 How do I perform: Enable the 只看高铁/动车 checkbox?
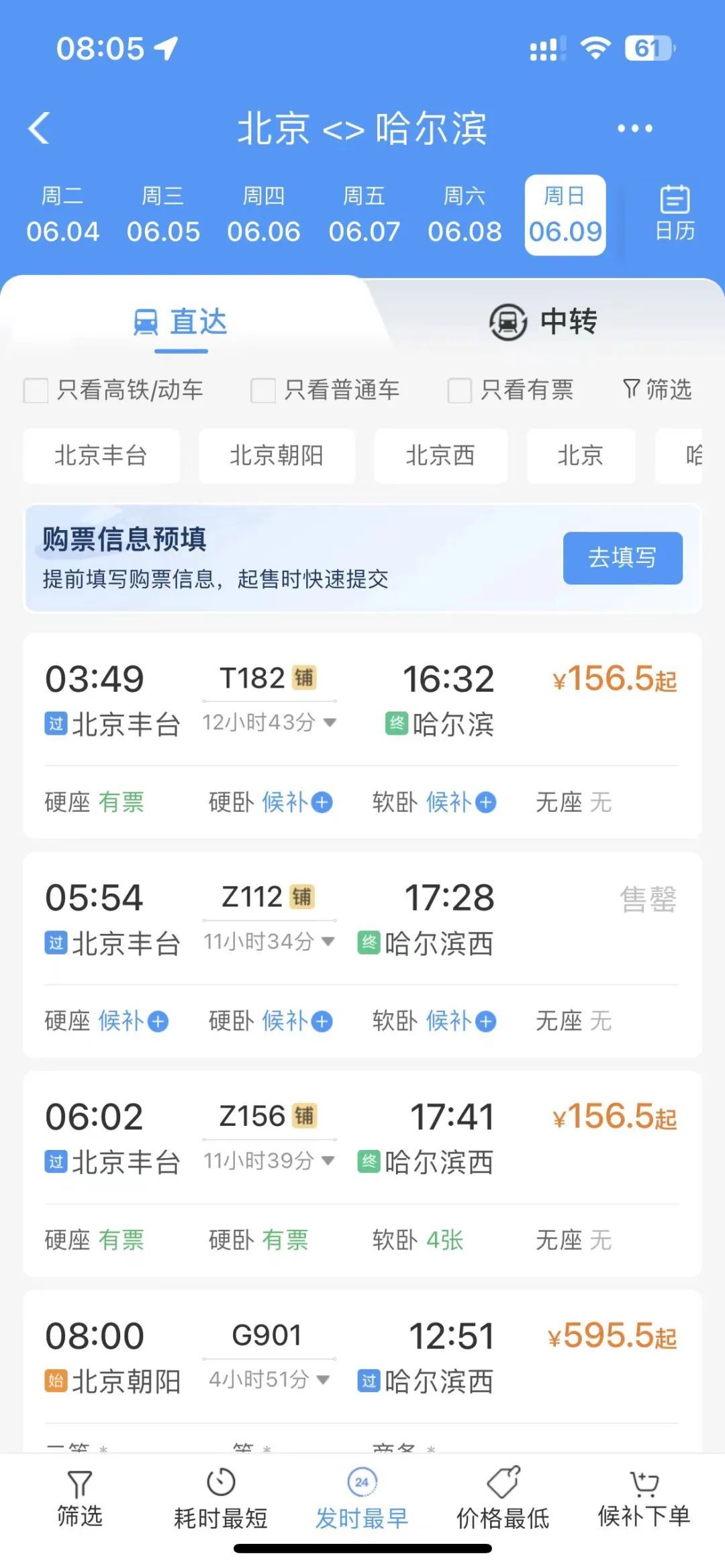[x=36, y=390]
